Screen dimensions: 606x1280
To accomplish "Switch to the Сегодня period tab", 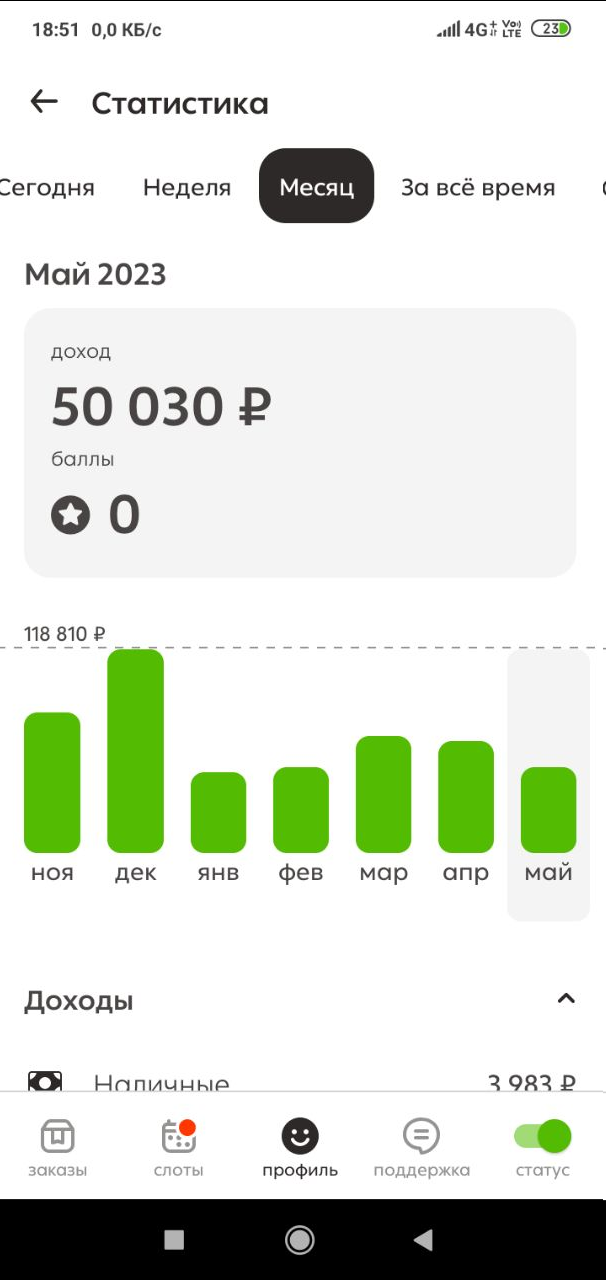I will [x=47, y=187].
